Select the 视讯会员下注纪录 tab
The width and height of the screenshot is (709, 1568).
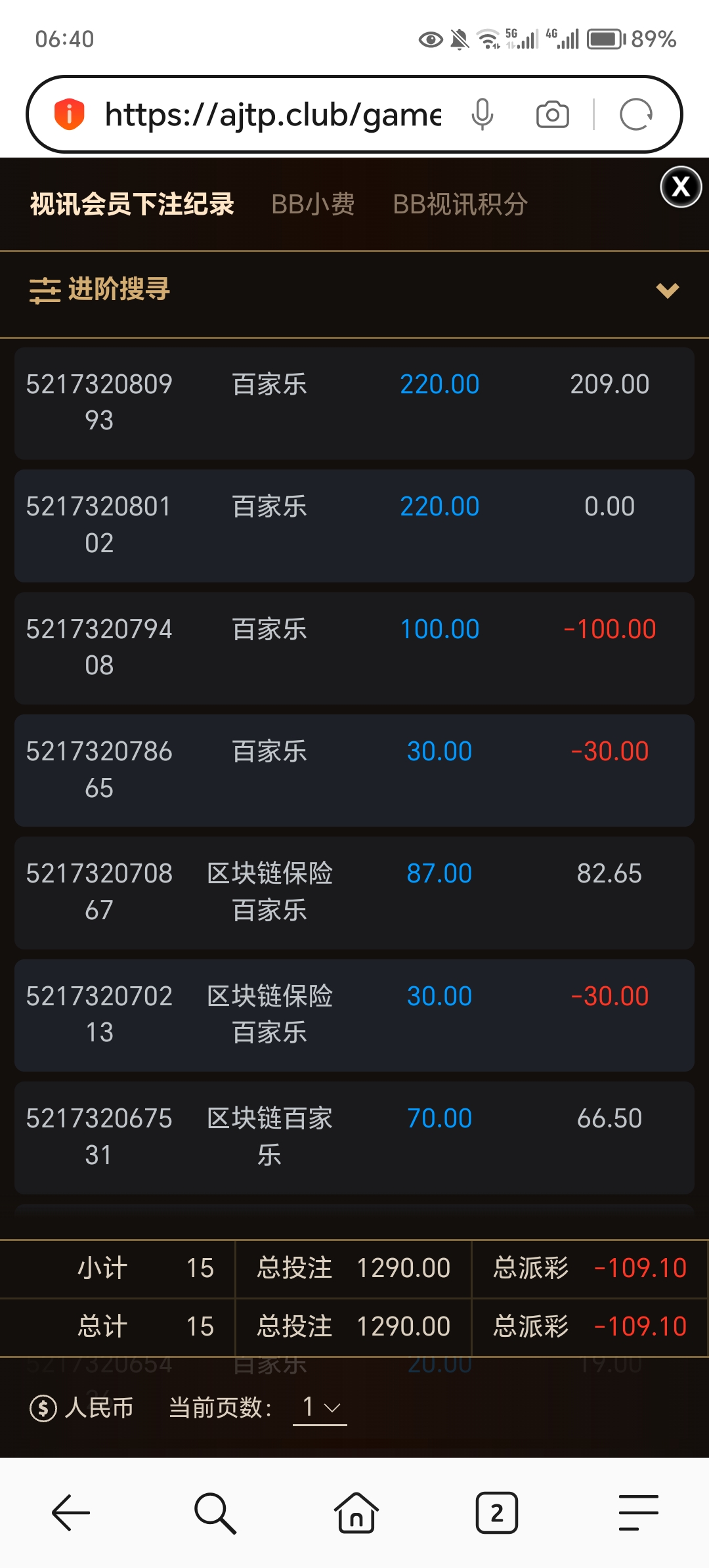131,204
